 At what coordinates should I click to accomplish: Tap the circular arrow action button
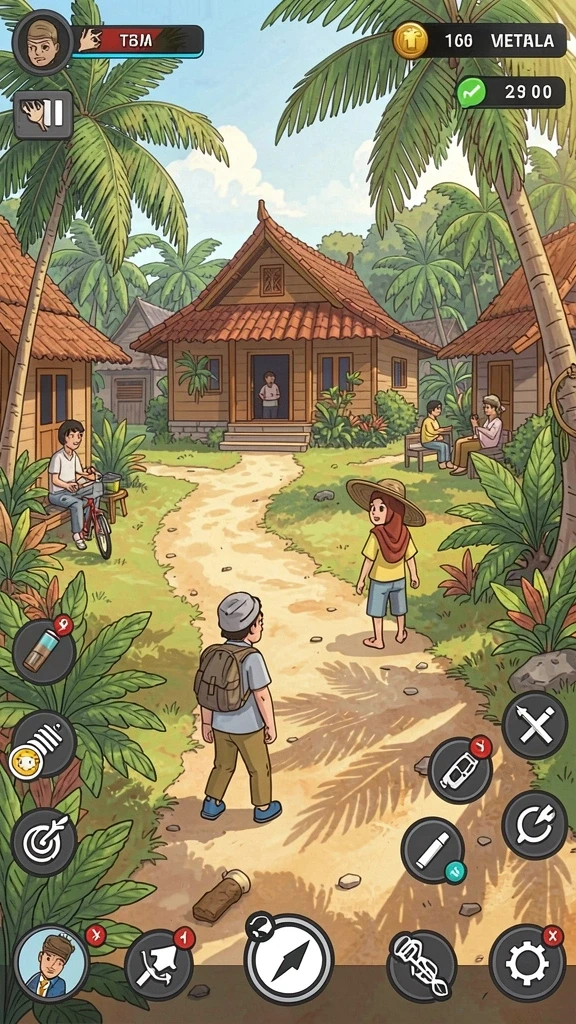point(534,824)
